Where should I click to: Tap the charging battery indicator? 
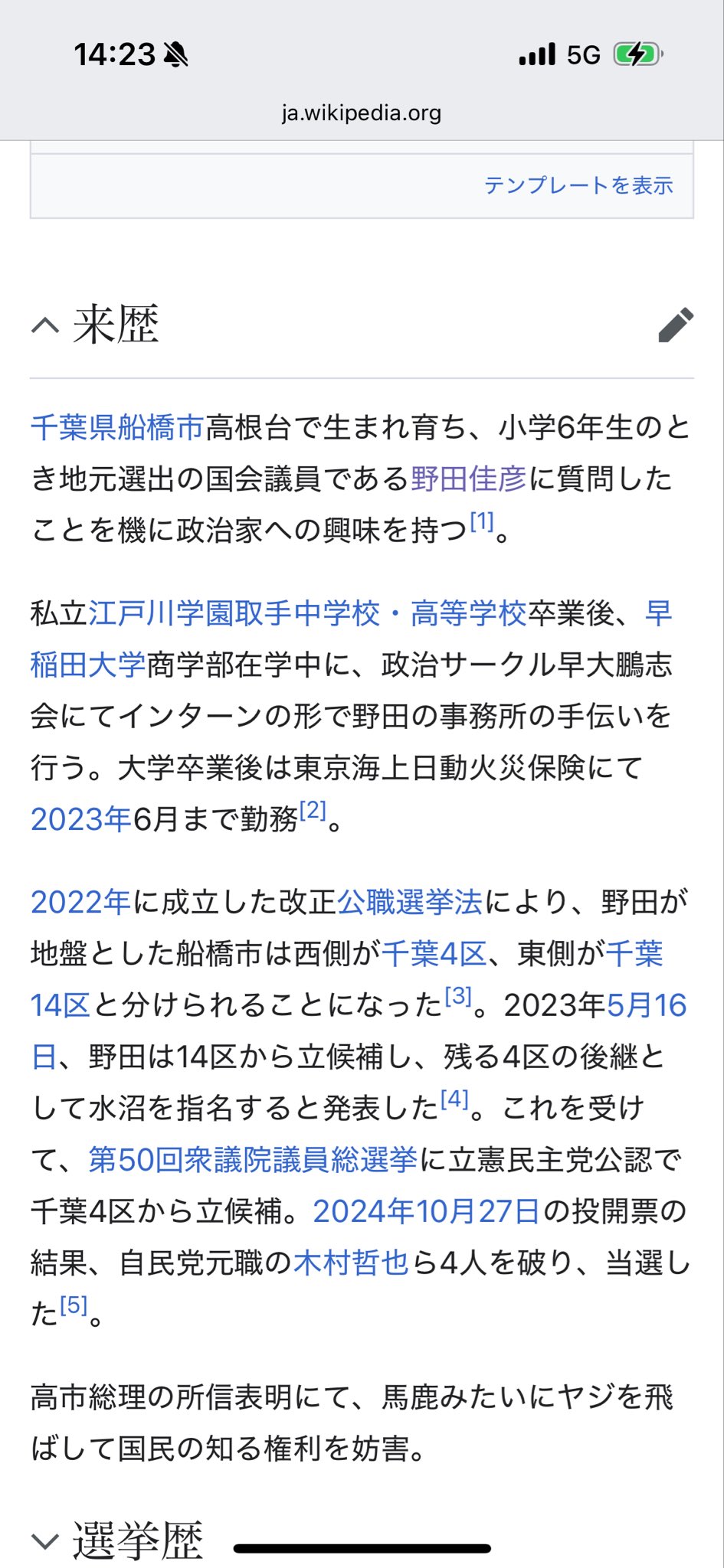coord(634,54)
